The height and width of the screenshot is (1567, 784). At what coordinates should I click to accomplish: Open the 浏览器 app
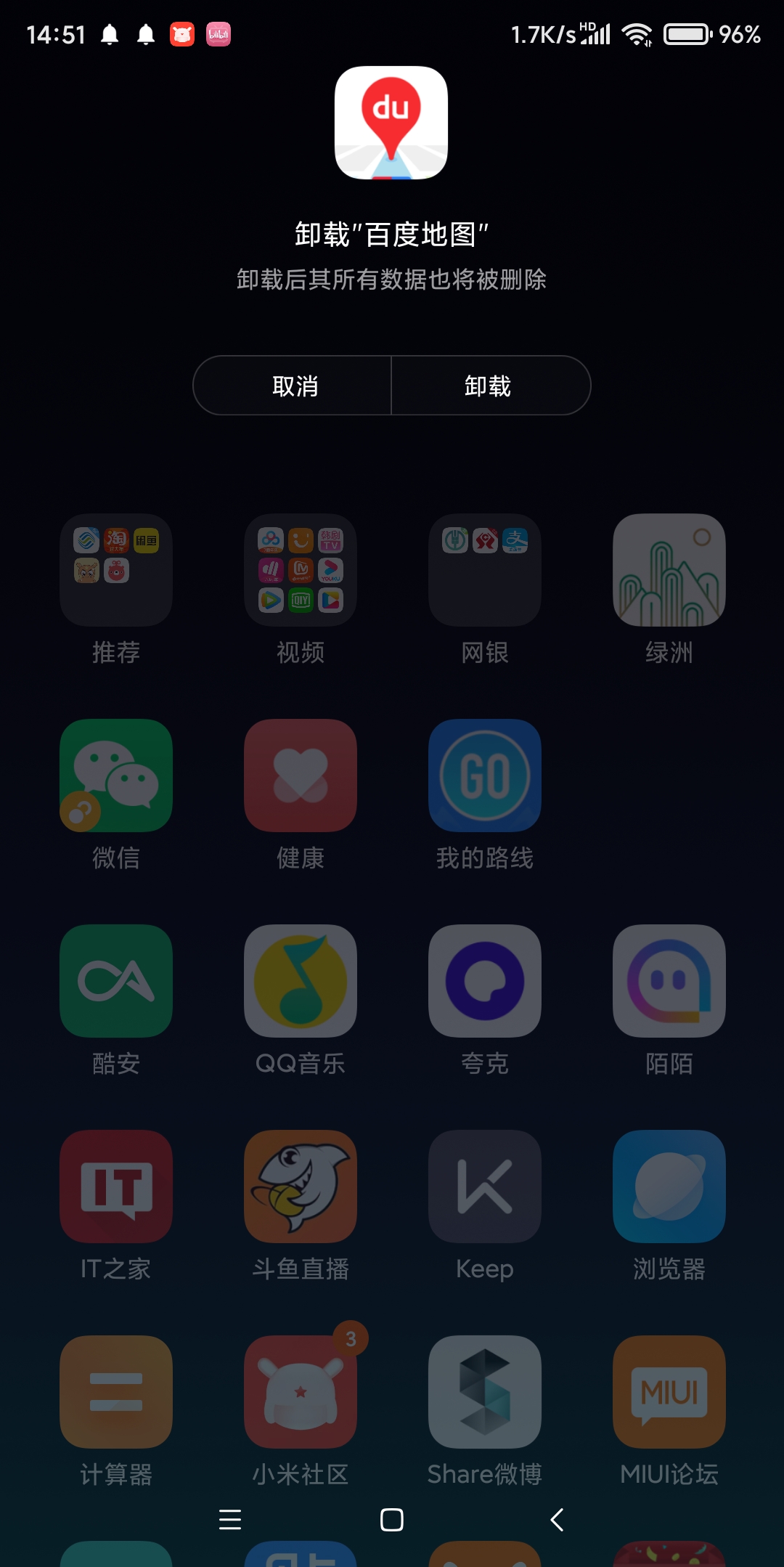coord(669,1187)
